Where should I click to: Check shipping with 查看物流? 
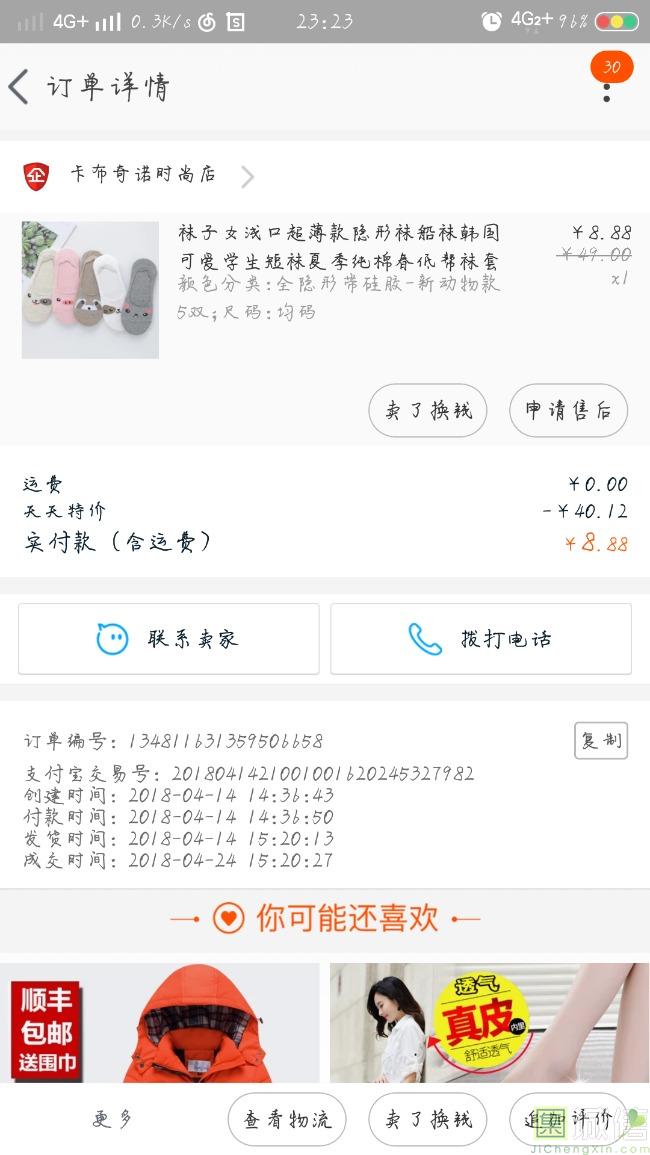(287, 1120)
